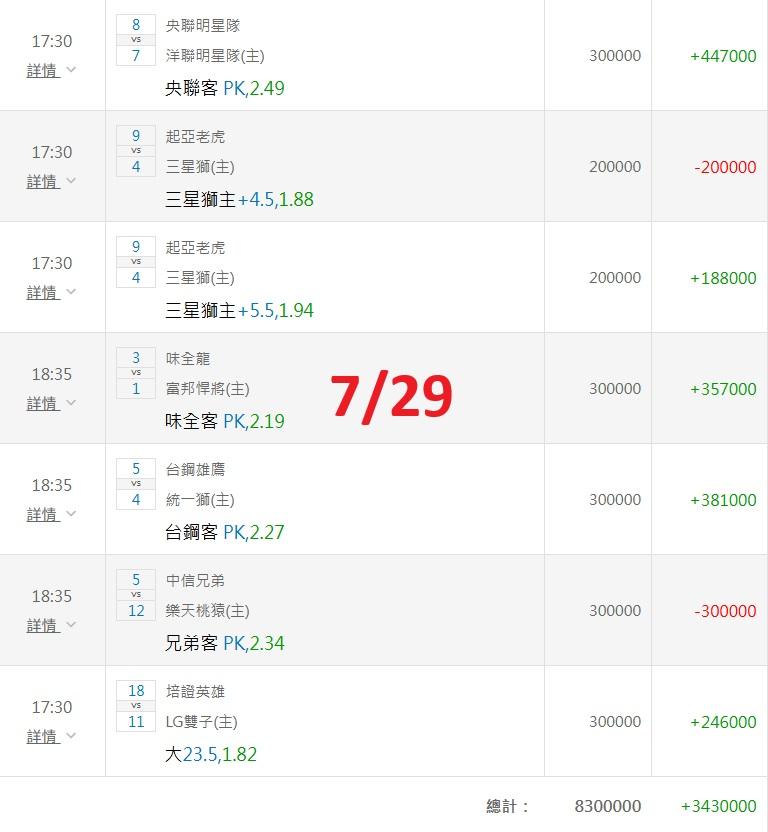View 詳情 for the 台鋼雄鷹 vs 統一獅 bet
The width and height of the screenshot is (768, 832).
51,514
